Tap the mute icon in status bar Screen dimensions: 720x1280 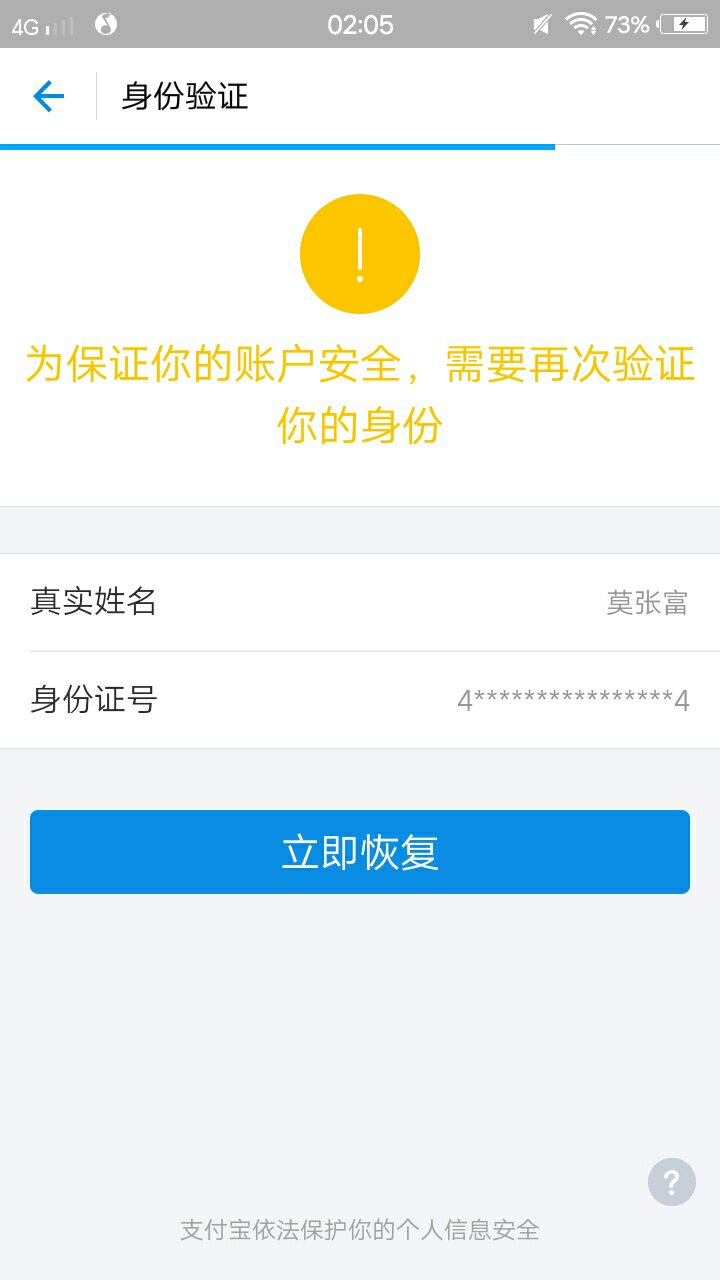point(539,24)
